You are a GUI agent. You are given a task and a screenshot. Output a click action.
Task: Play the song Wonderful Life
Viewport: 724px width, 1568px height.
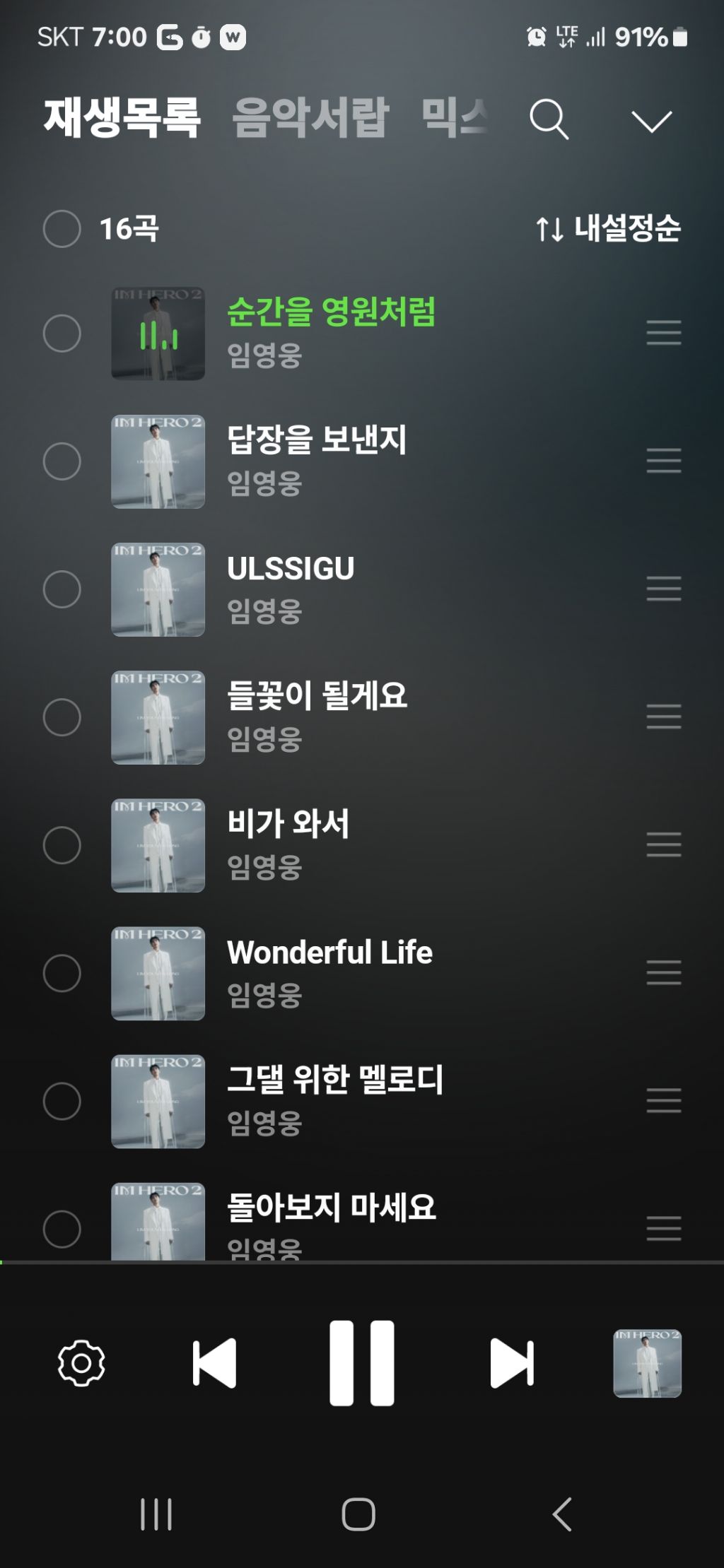[329, 953]
